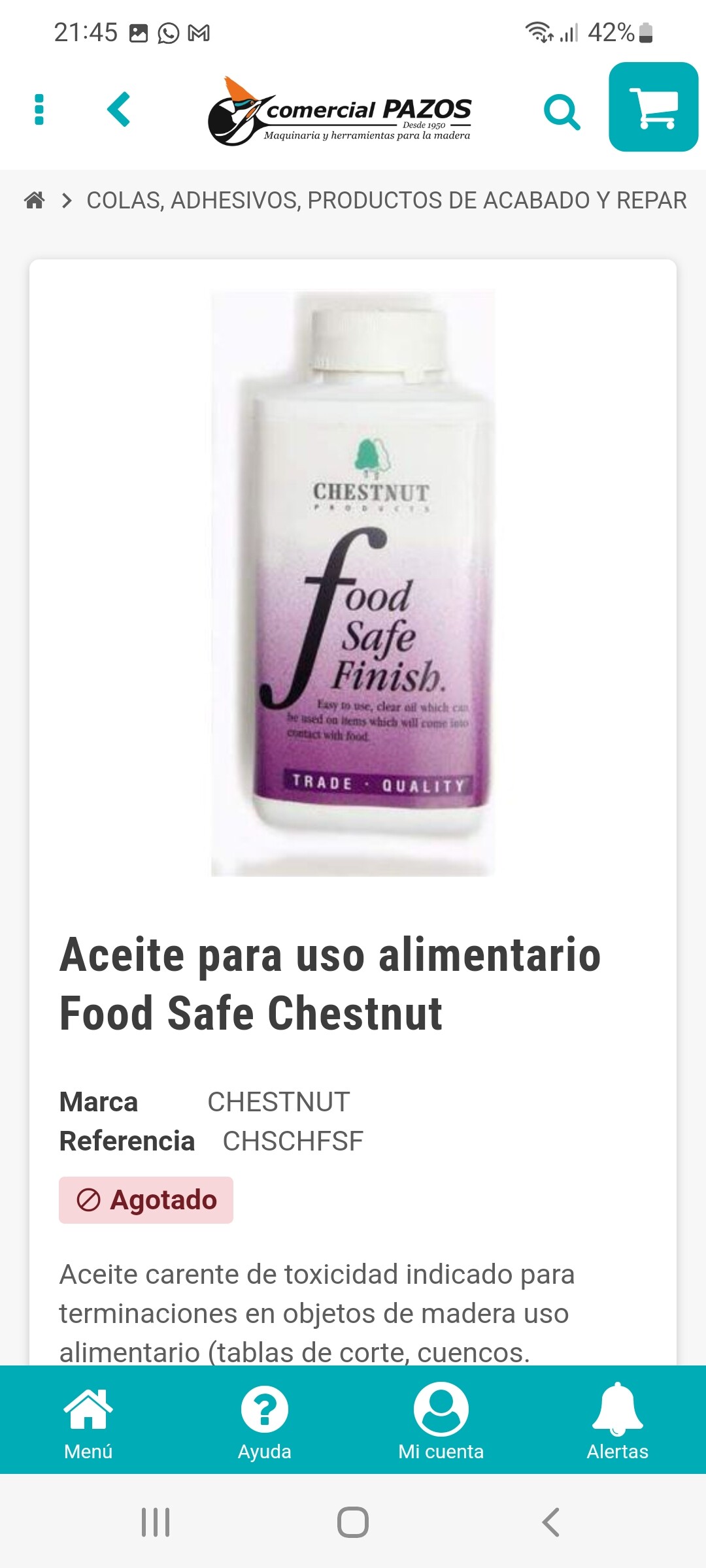The height and width of the screenshot is (1568, 706).
Task: Enlarge the Food Safe Finish product image
Action: click(353, 583)
